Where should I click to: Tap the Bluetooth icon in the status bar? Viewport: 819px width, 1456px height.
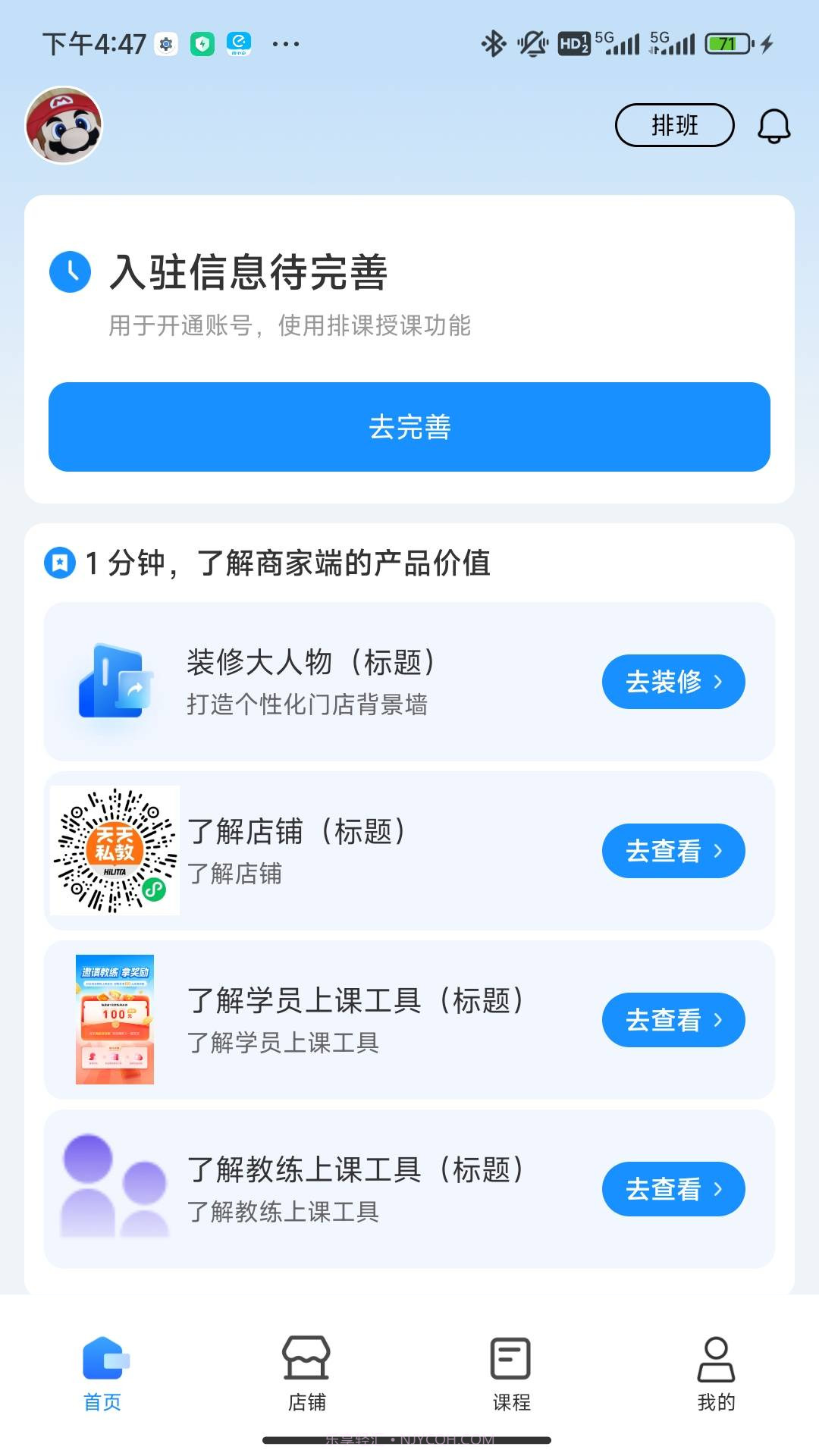[x=494, y=44]
